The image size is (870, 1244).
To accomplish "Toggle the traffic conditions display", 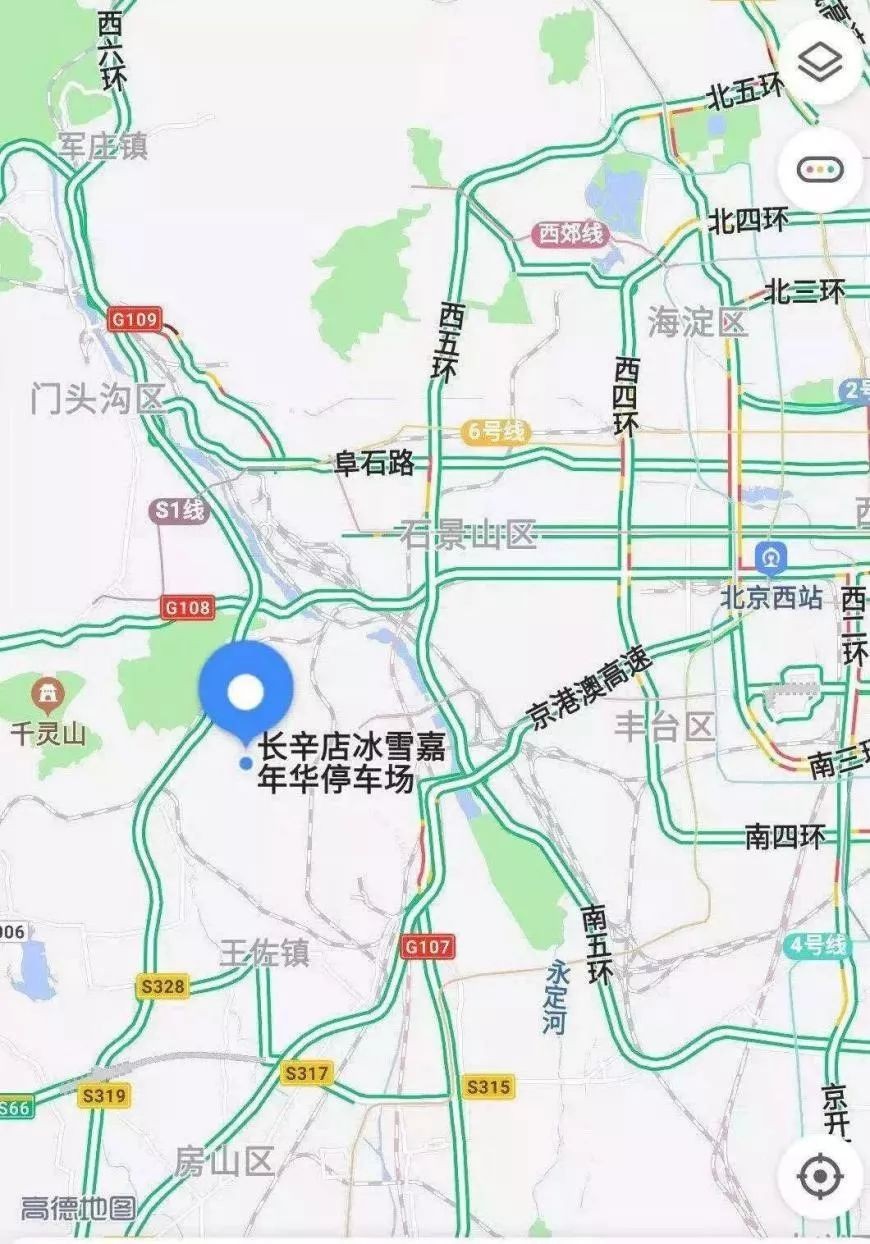I will point(820,169).
